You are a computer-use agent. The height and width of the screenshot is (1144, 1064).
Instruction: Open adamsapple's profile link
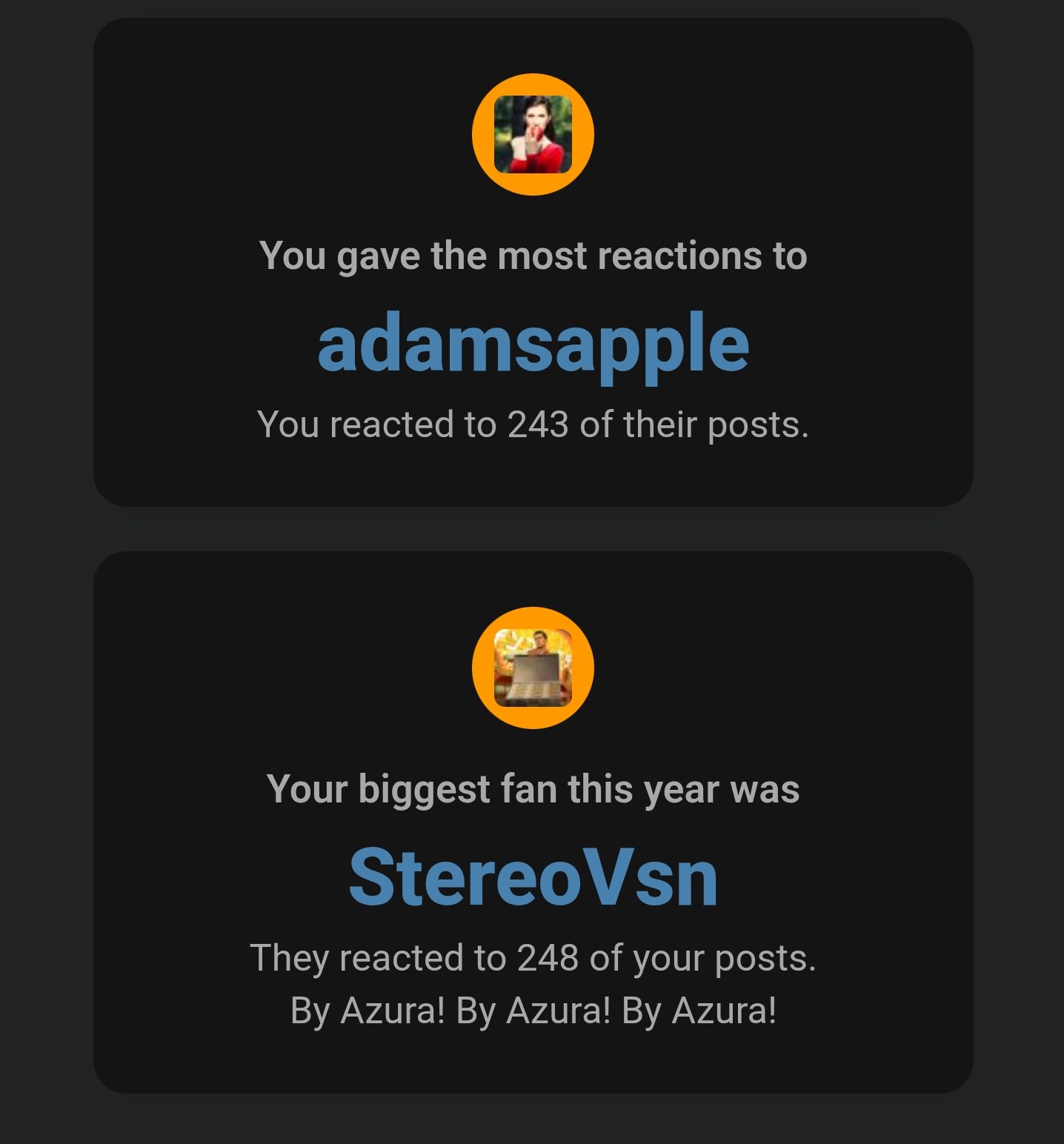pyautogui.click(x=533, y=344)
